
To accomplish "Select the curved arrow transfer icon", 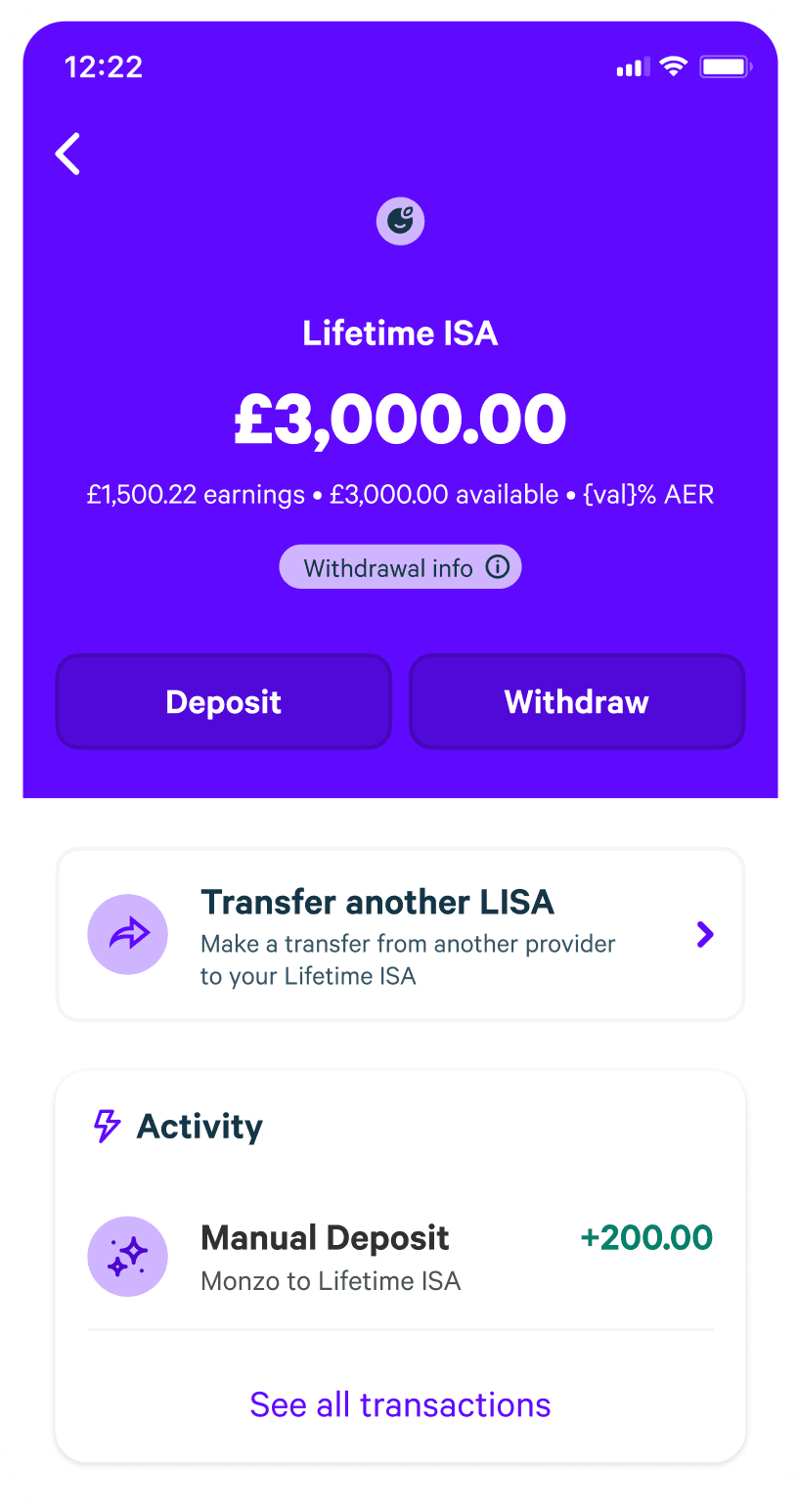I will click(x=128, y=934).
